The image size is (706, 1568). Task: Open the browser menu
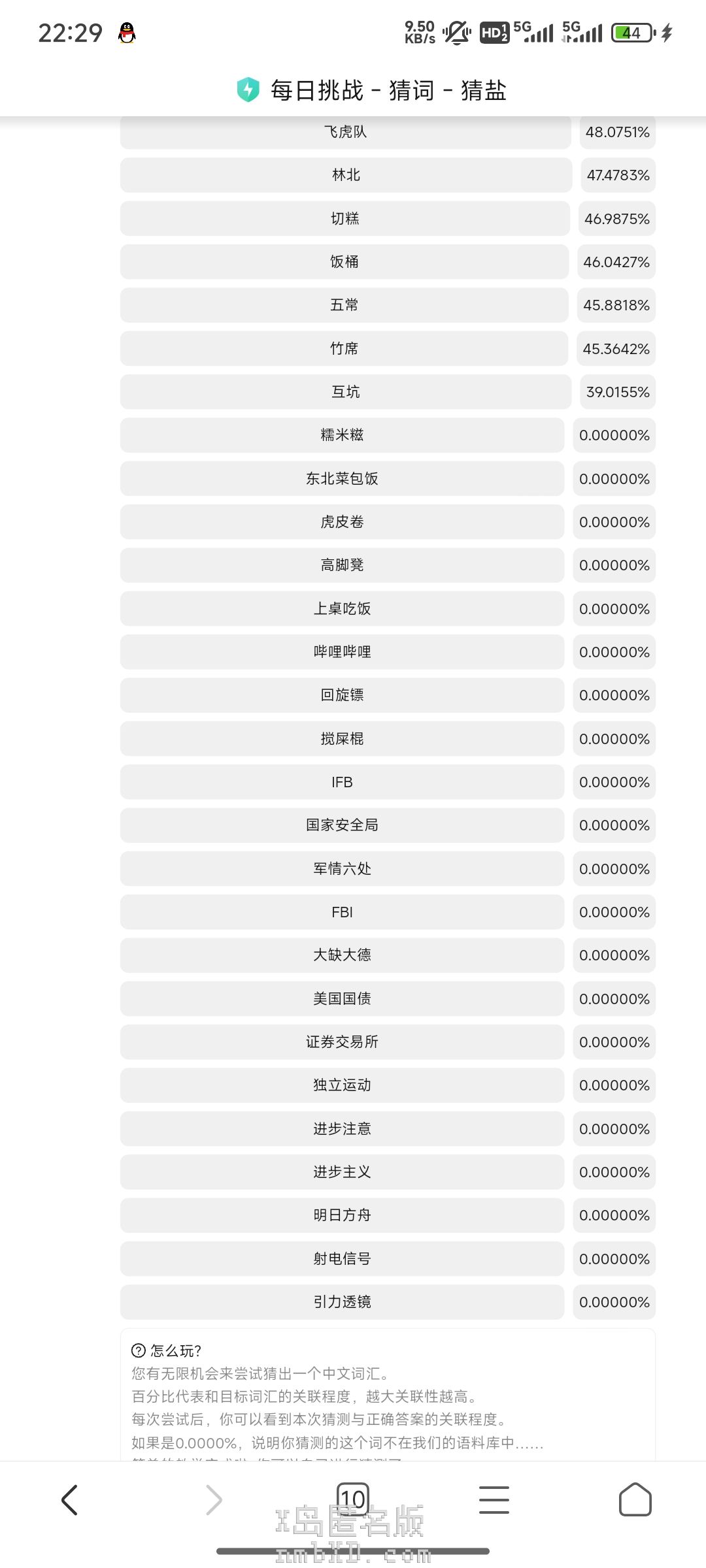tap(494, 1499)
